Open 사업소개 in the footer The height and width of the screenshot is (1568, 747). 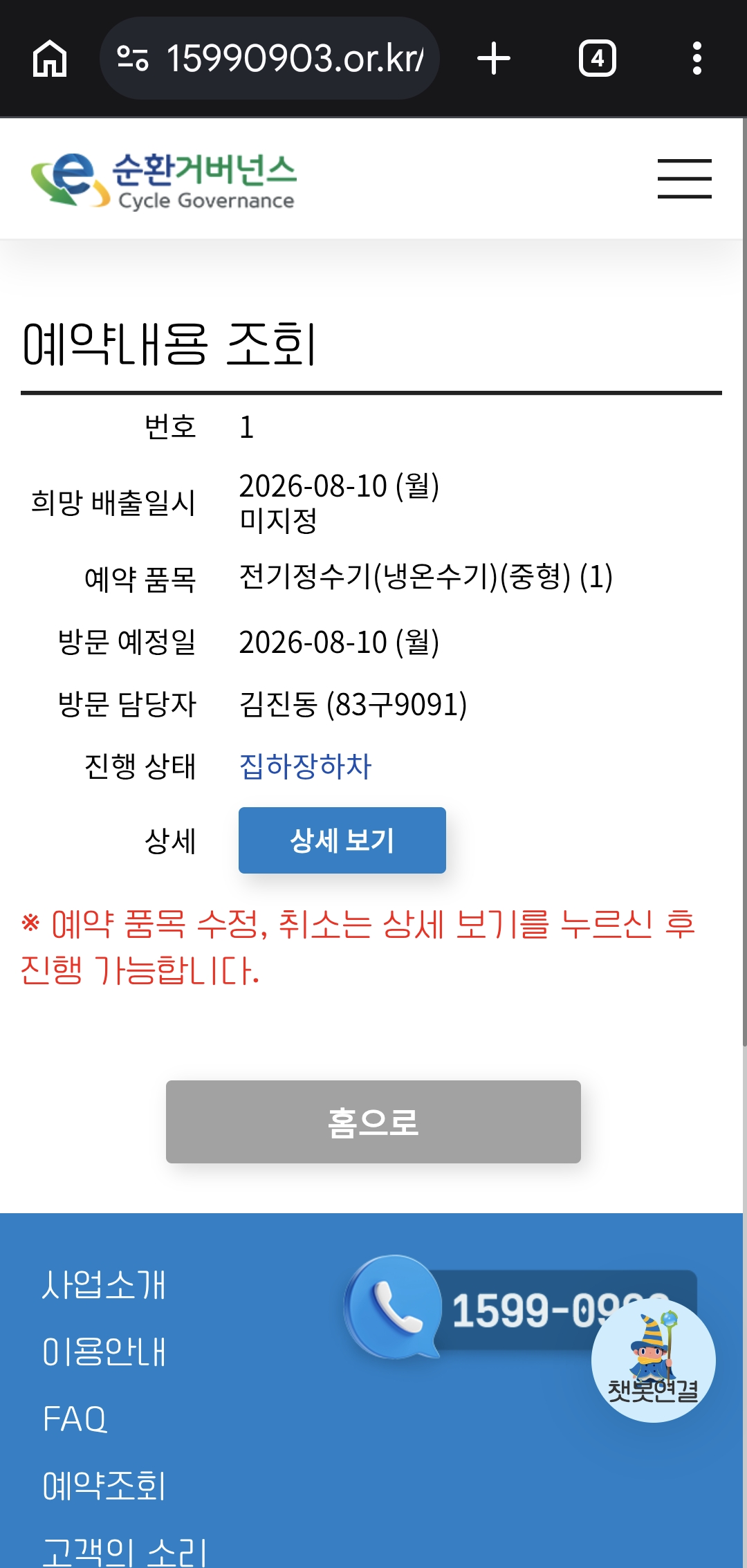click(104, 1285)
